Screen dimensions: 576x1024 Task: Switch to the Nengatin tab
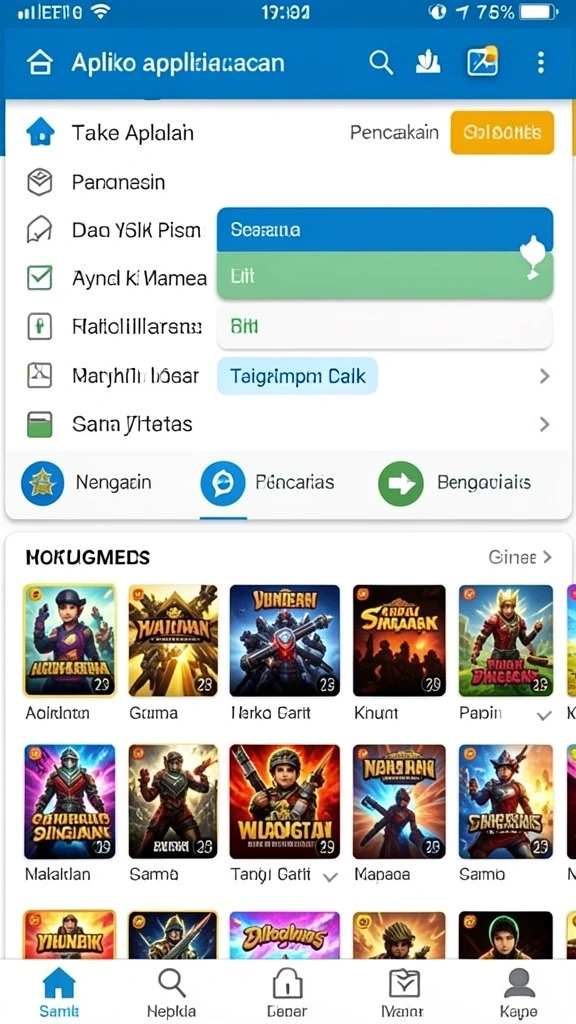click(87, 483)
